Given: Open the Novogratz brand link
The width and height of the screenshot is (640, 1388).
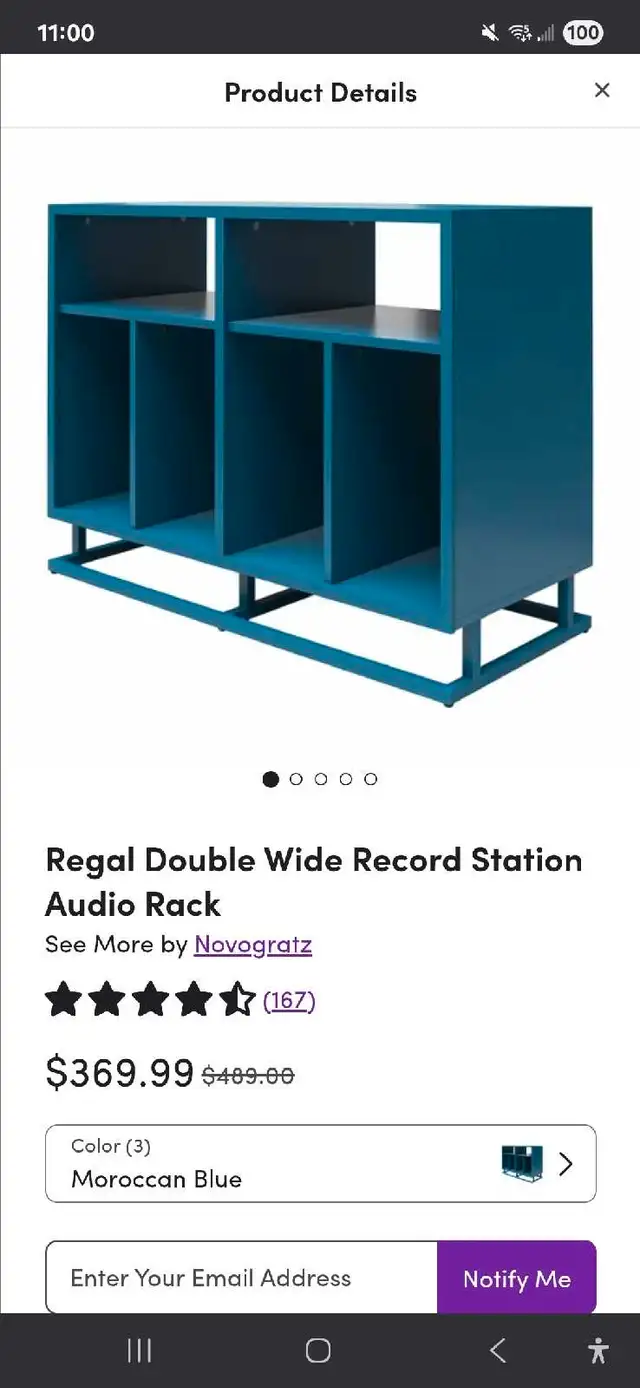Looking at the screenshot, I should point(253,945).
